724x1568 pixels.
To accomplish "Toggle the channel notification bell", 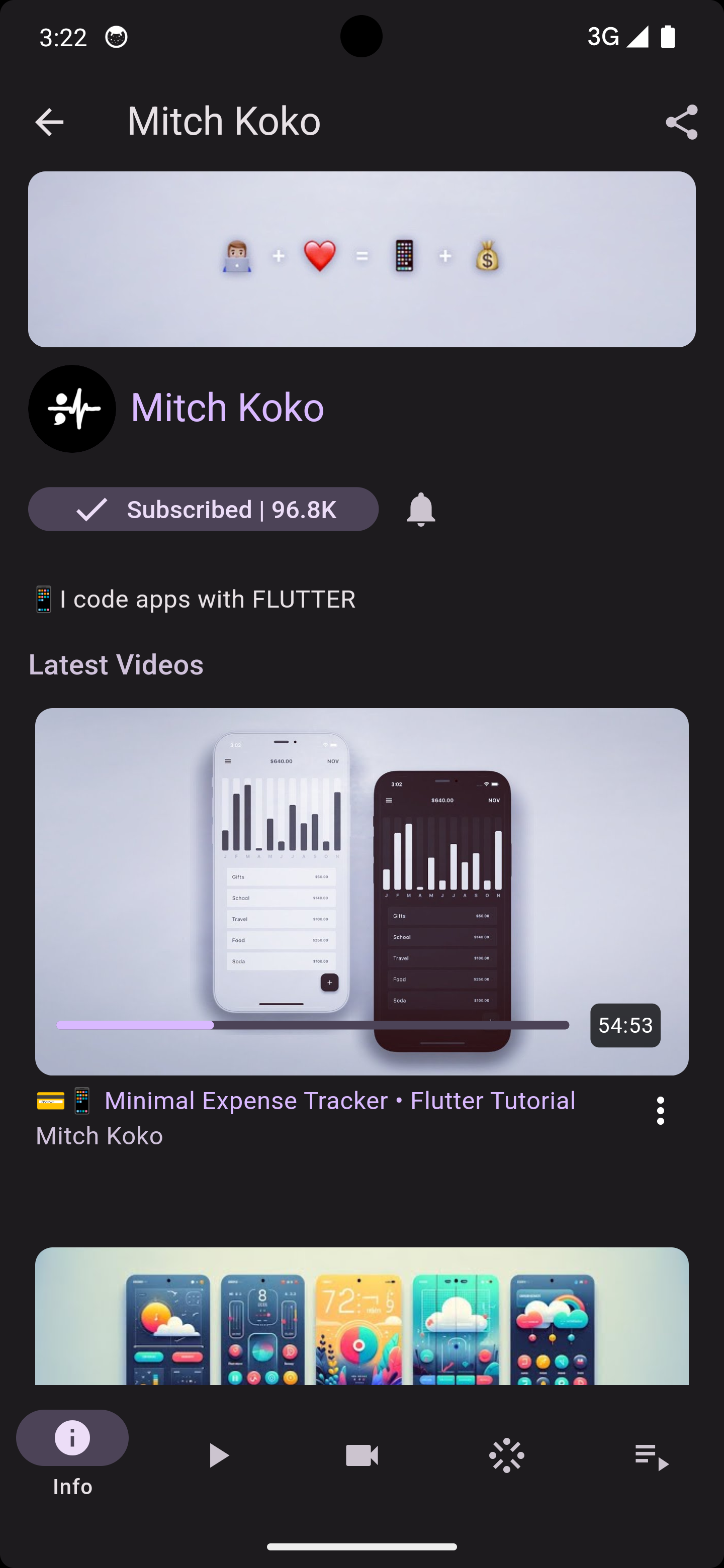I will (x=421, y=509).
